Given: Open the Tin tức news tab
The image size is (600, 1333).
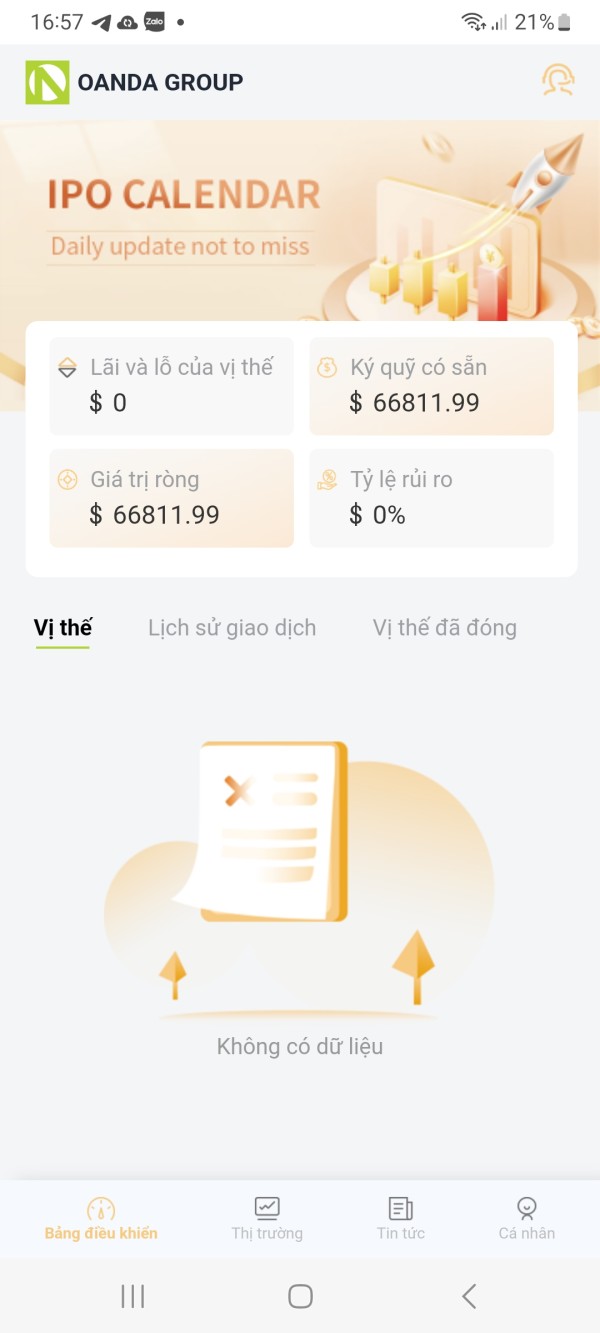Looking at the screenshot, I should [x=401, y=1219].
